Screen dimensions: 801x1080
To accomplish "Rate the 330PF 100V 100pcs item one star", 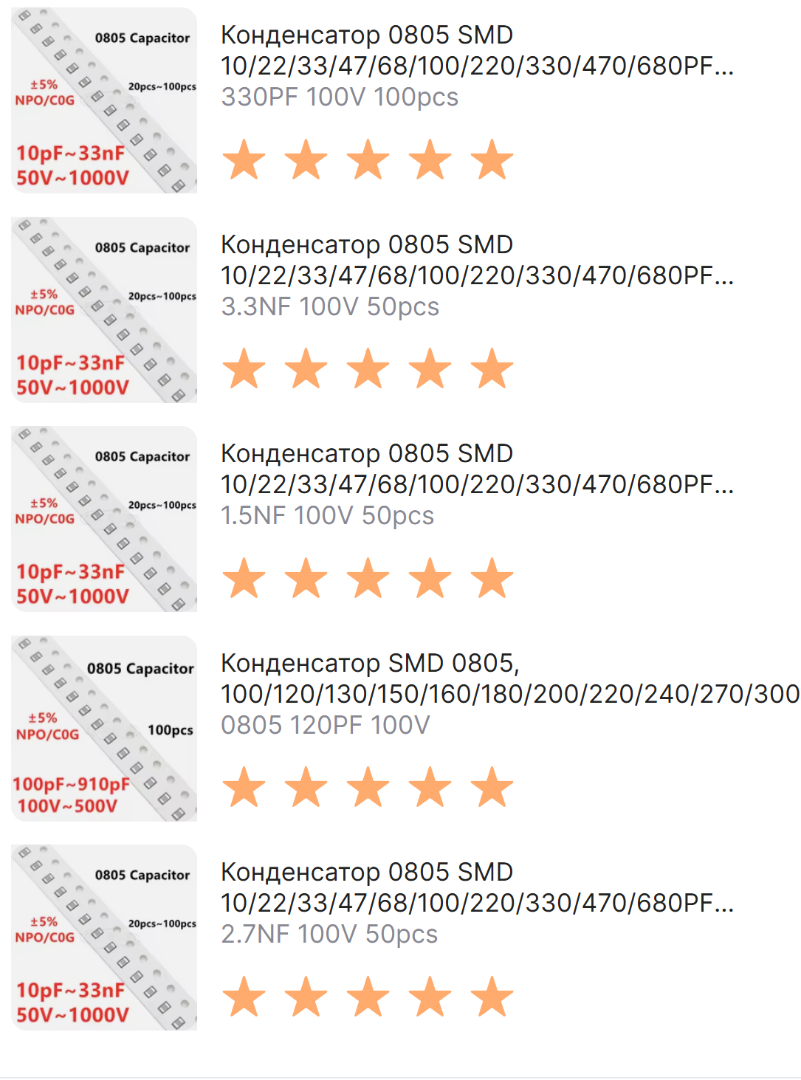I will (x=244, y=161).
